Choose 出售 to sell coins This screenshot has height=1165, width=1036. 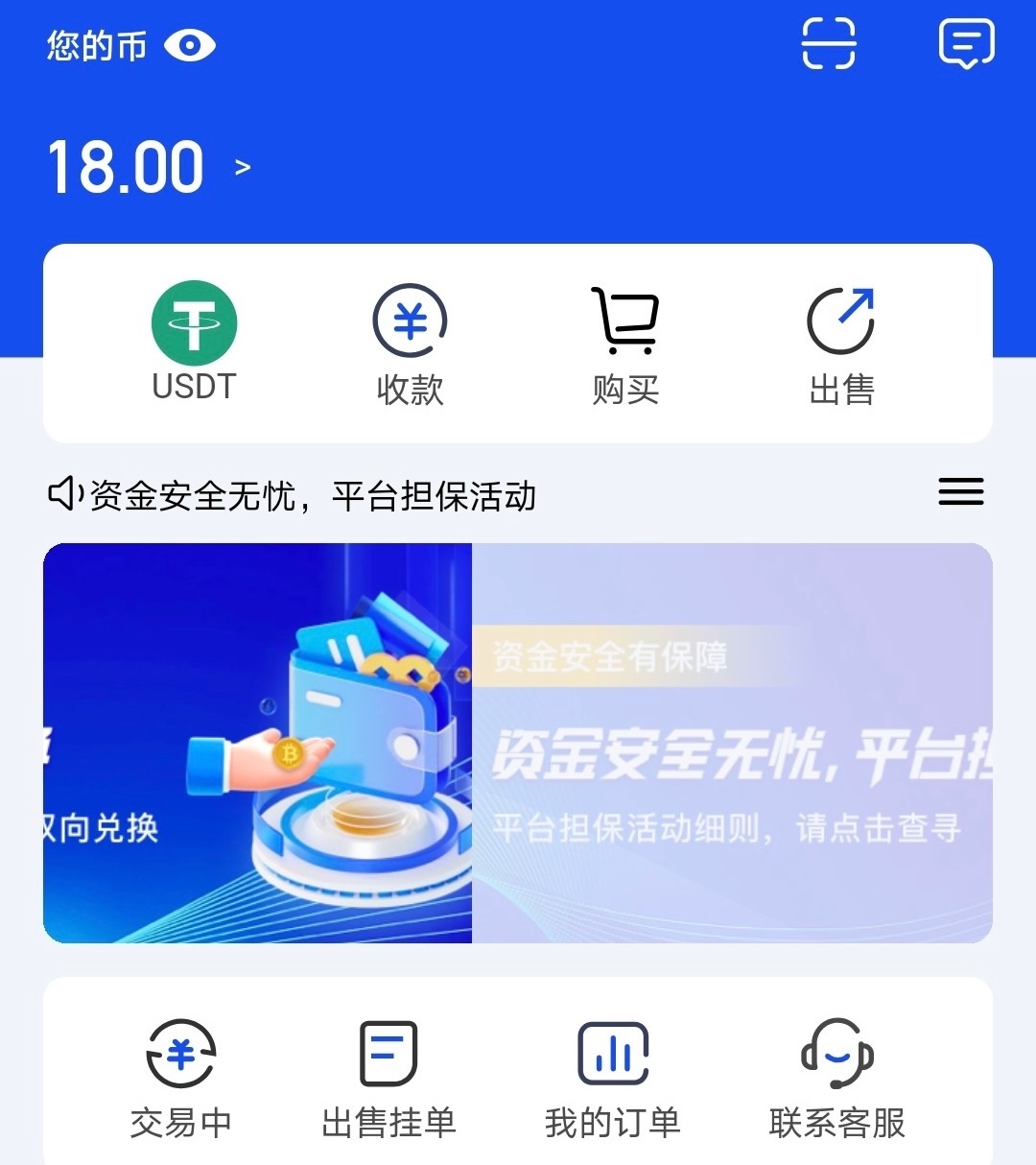(x=841, y=345)
